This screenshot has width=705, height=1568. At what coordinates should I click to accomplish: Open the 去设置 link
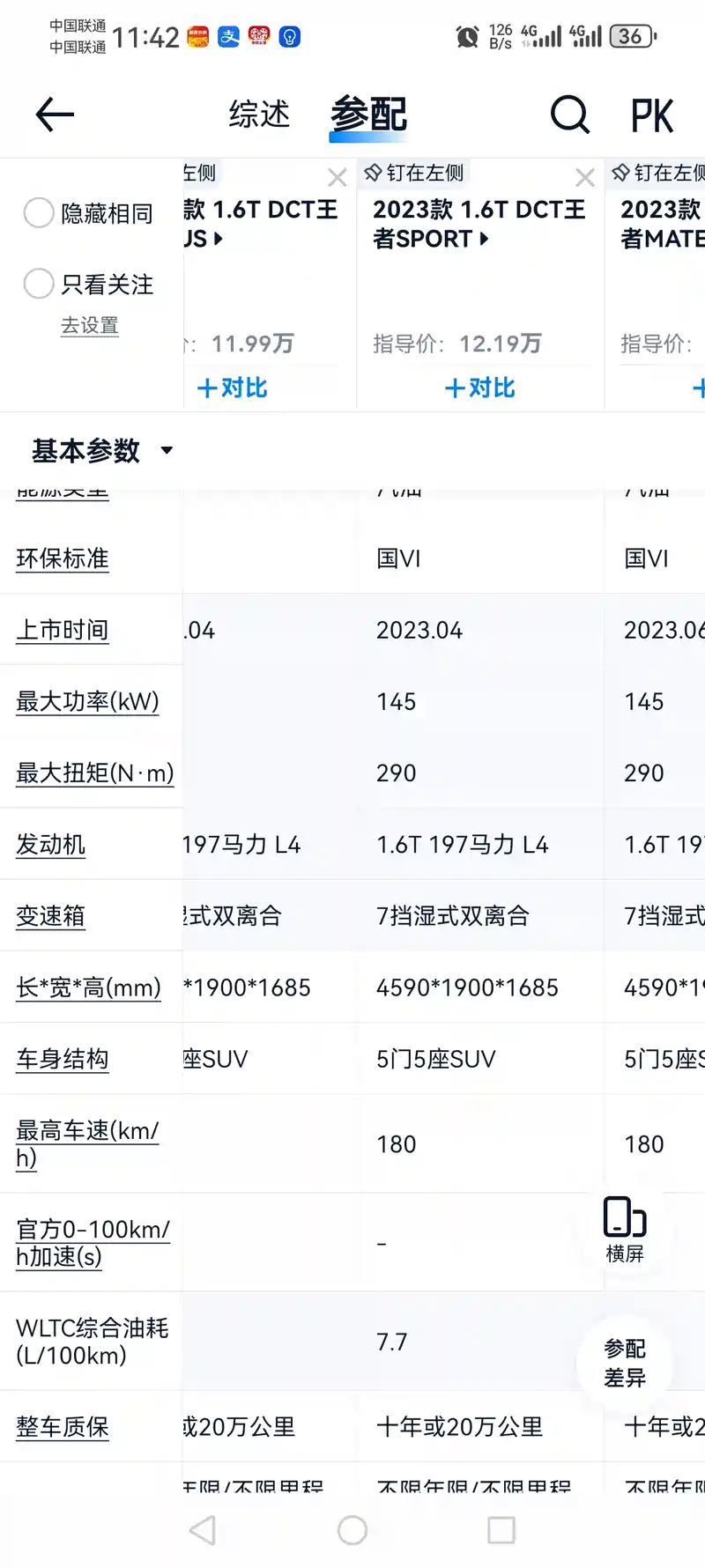click(89, 325)
